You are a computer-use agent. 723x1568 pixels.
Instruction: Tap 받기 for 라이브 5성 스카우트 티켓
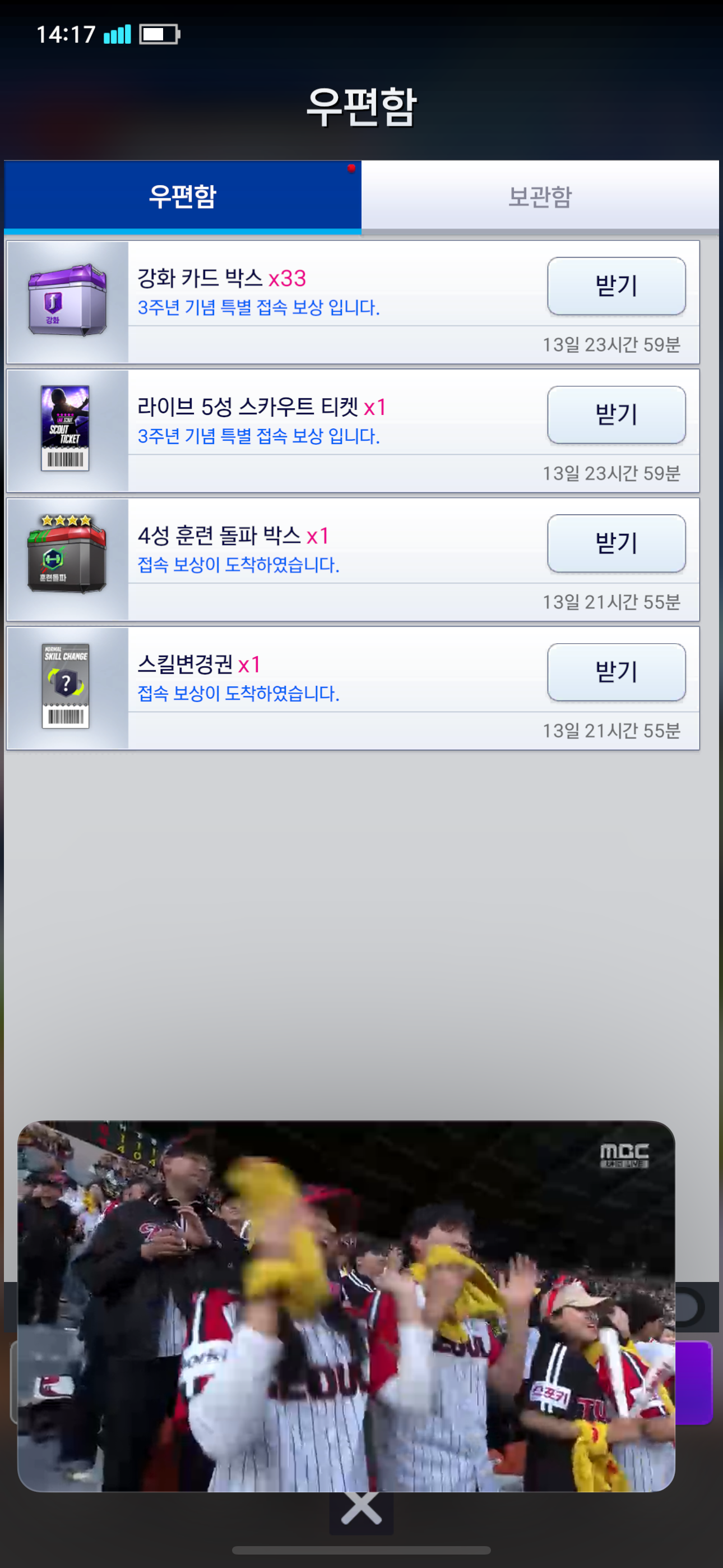(616, 414)
